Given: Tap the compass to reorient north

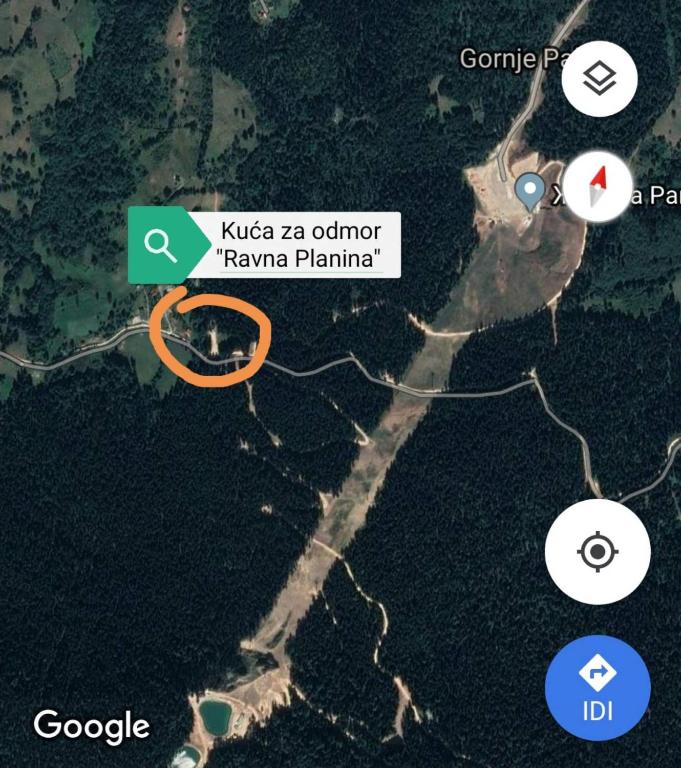Looking at the screenshot, I should point(598,187).
